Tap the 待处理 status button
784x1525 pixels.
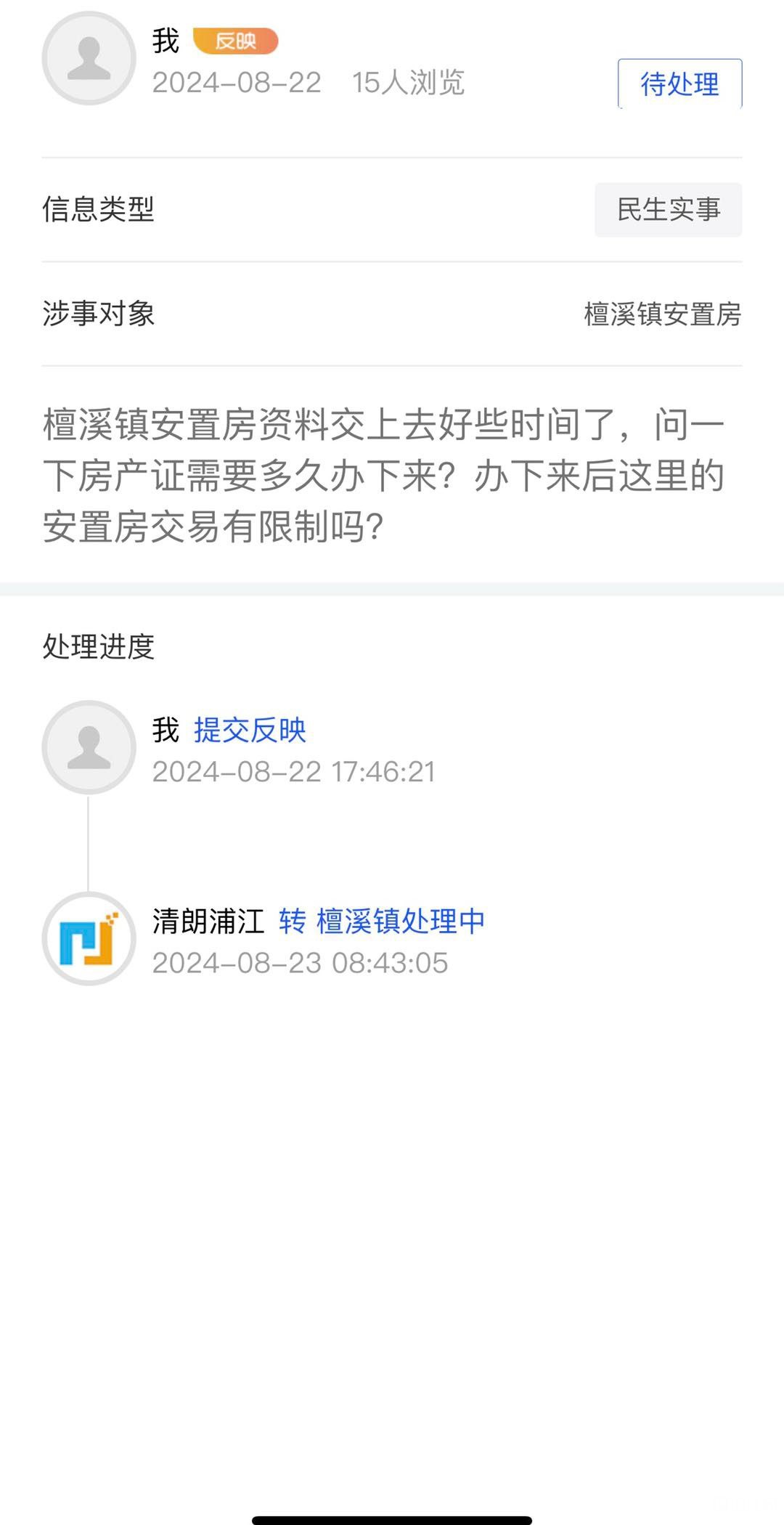pos(679,84)
